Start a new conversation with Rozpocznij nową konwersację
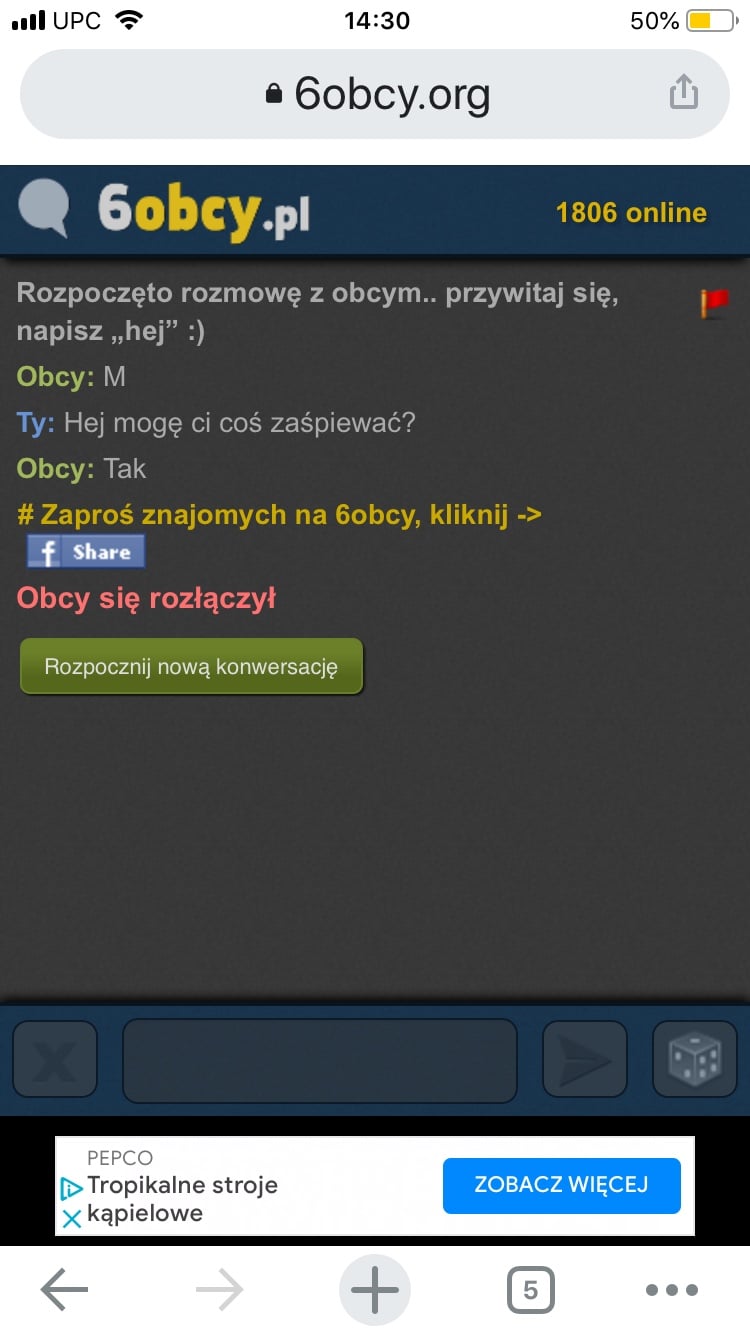Image resolution: width=750 pixels, height=1334 pixels. [x=191, y=667]
